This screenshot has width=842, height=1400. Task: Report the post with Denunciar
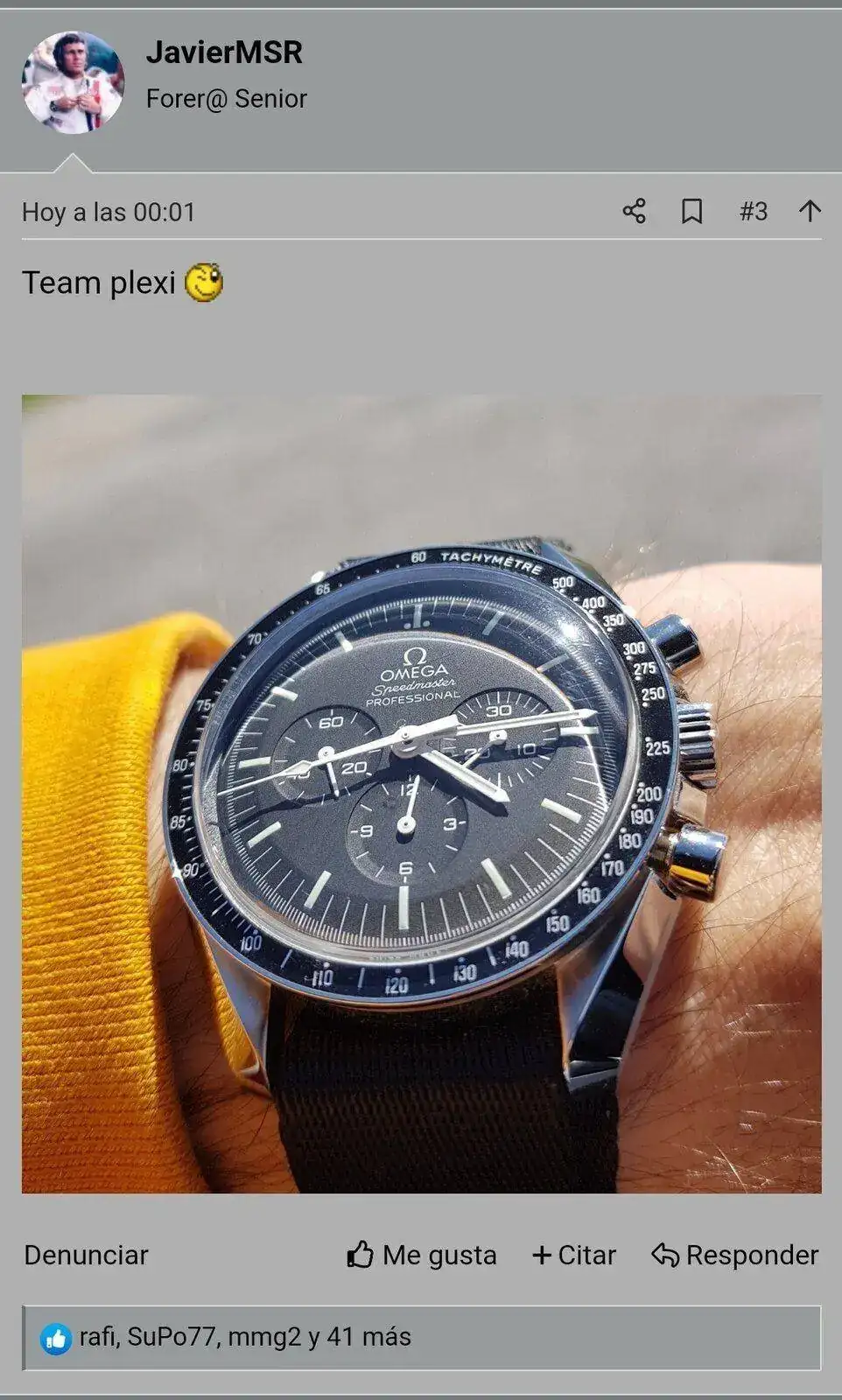point(86,1255)
